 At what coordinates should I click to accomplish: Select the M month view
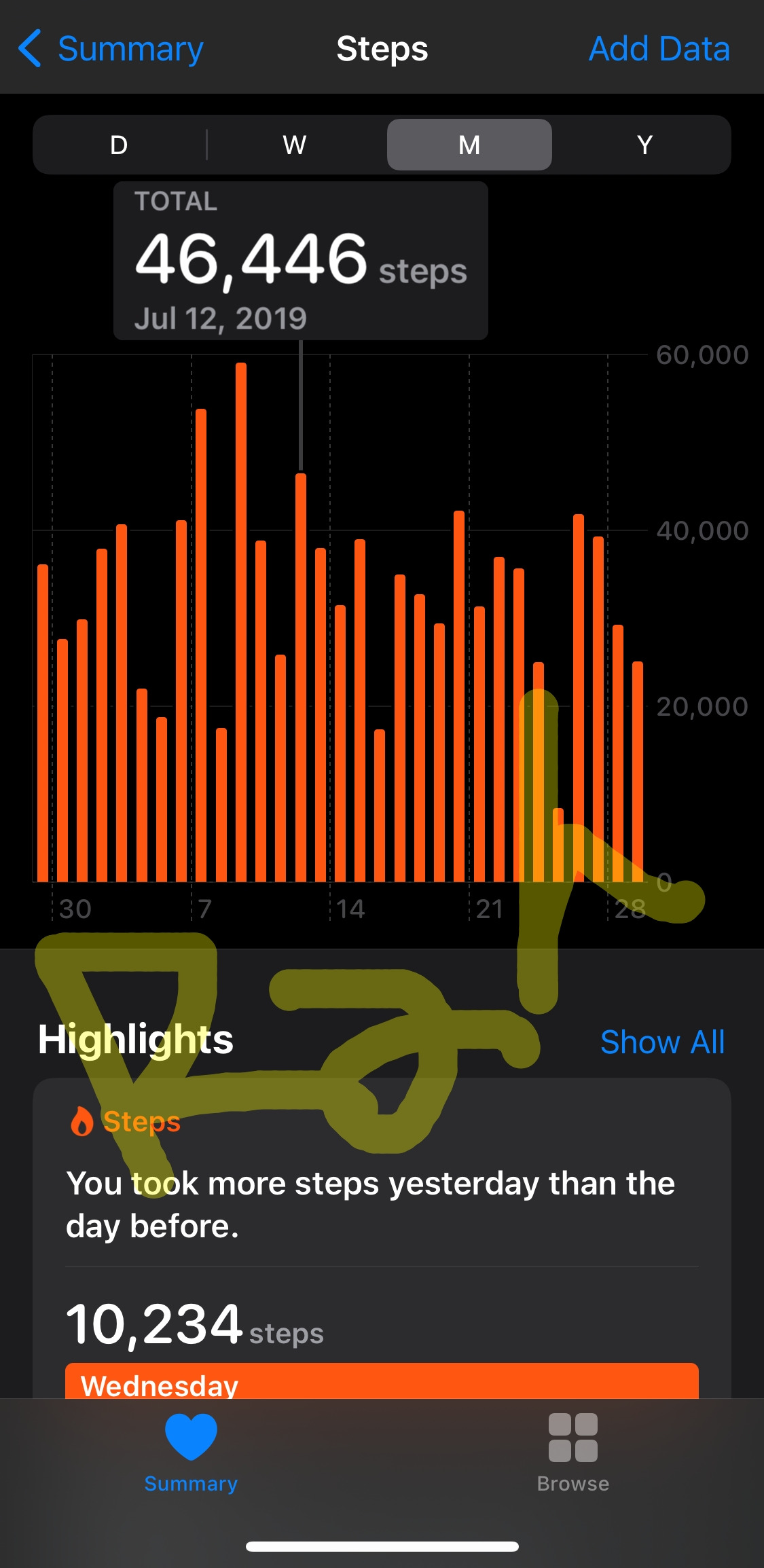tap(469, 145)
